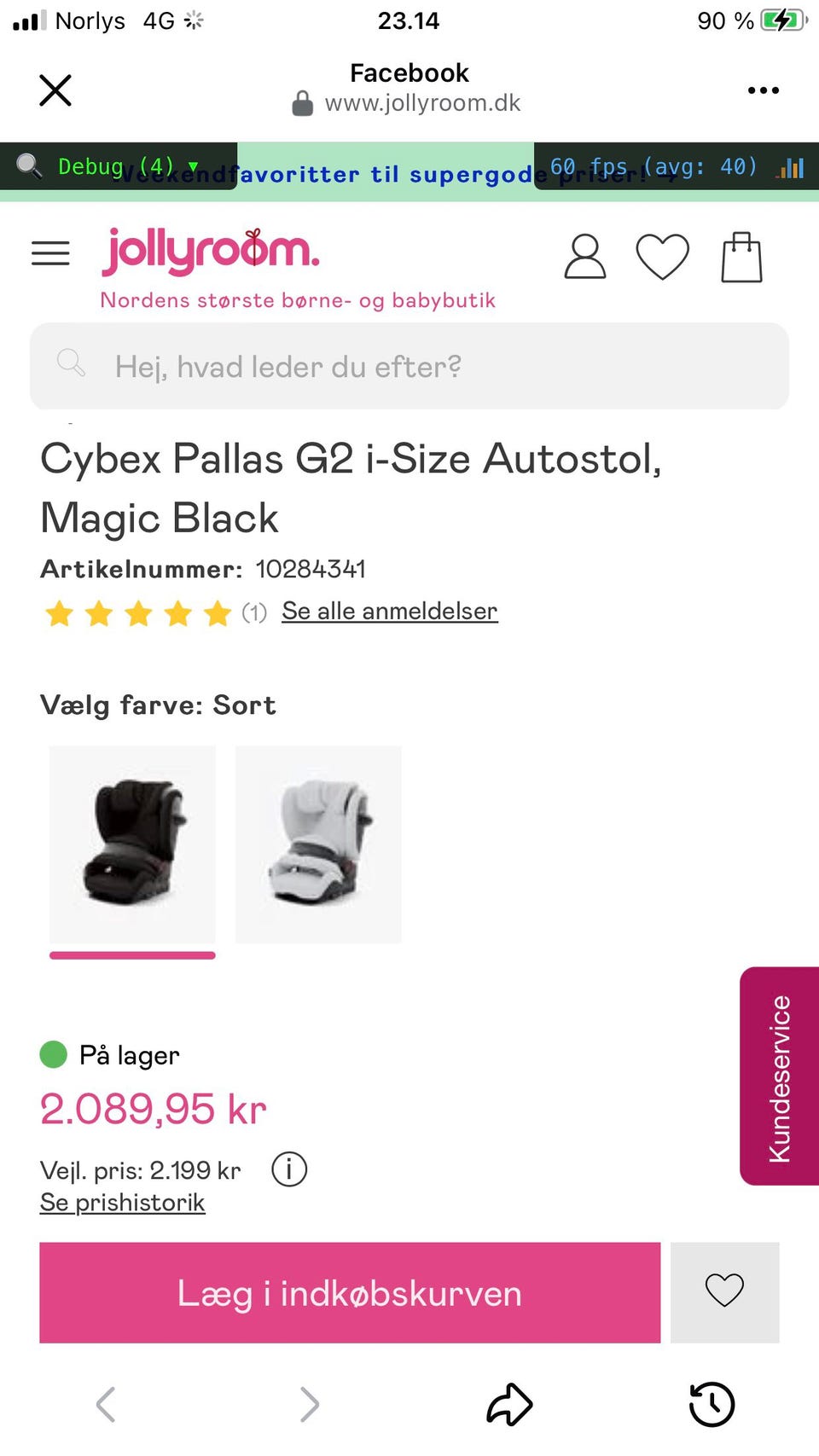Open the three-dot browser menu

[x=763, y=90]
